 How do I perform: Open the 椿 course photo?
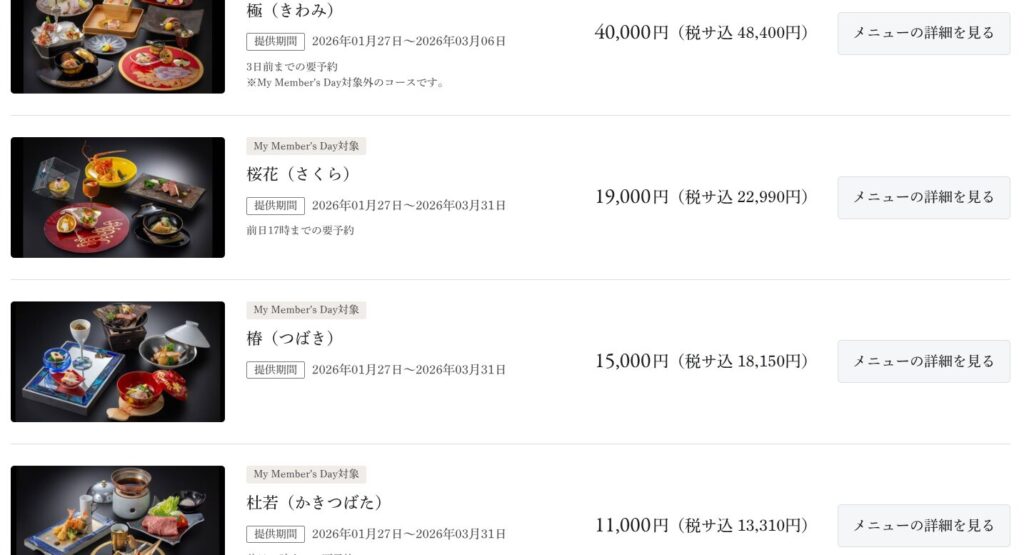coord(118,361)
